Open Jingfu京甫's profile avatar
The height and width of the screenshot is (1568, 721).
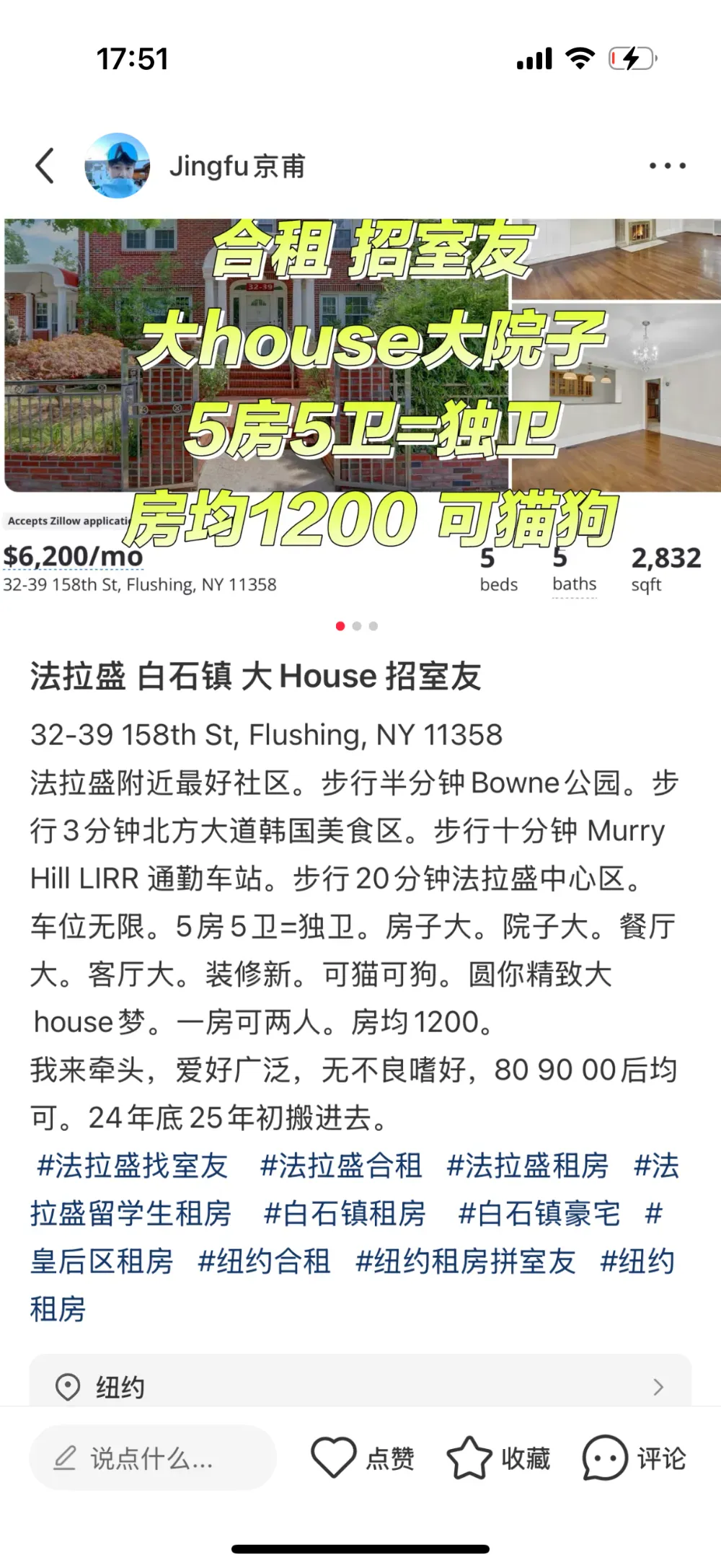pos(118,165)
